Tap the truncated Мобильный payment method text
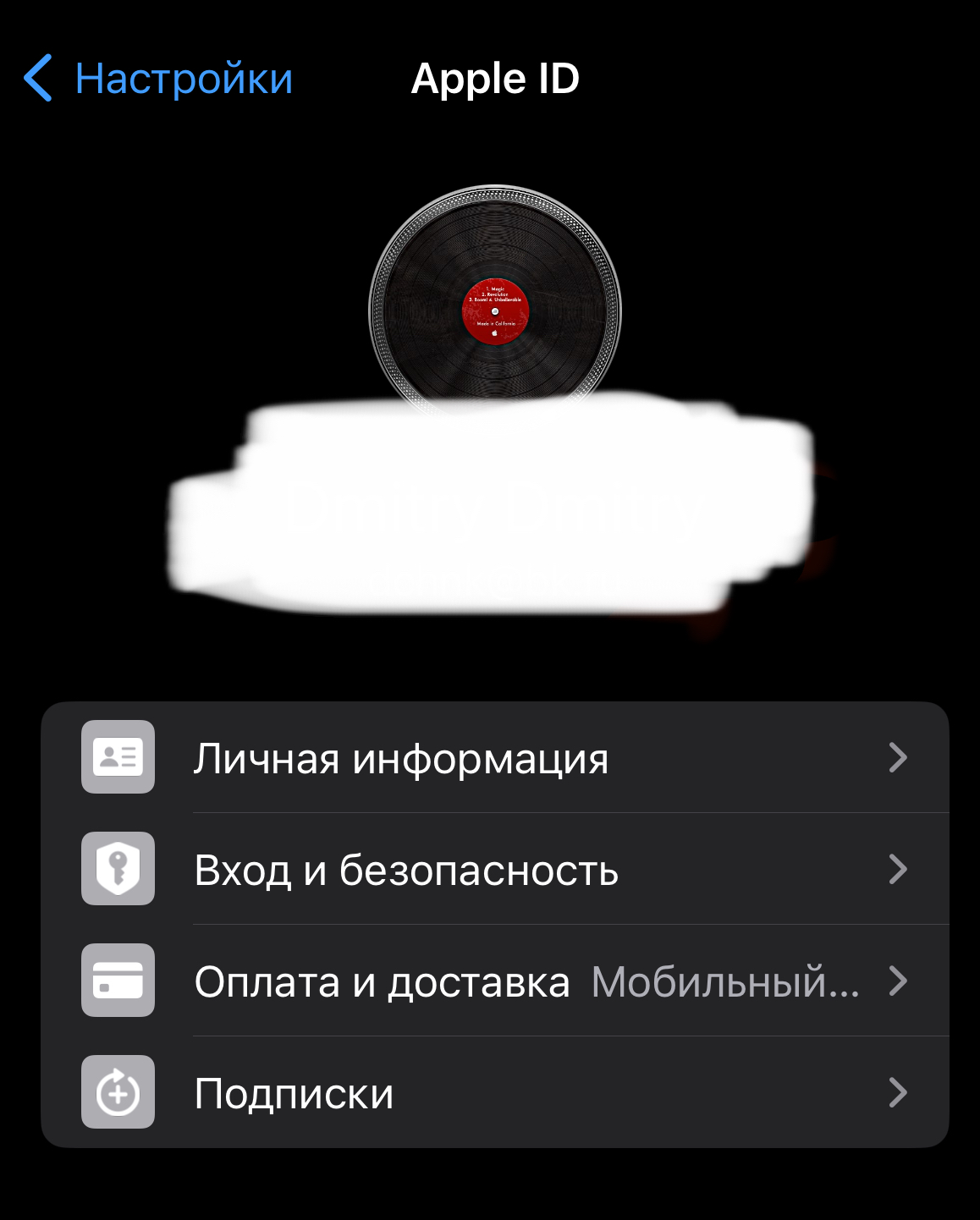This screenshot has width=980, height=1220. 724,981
